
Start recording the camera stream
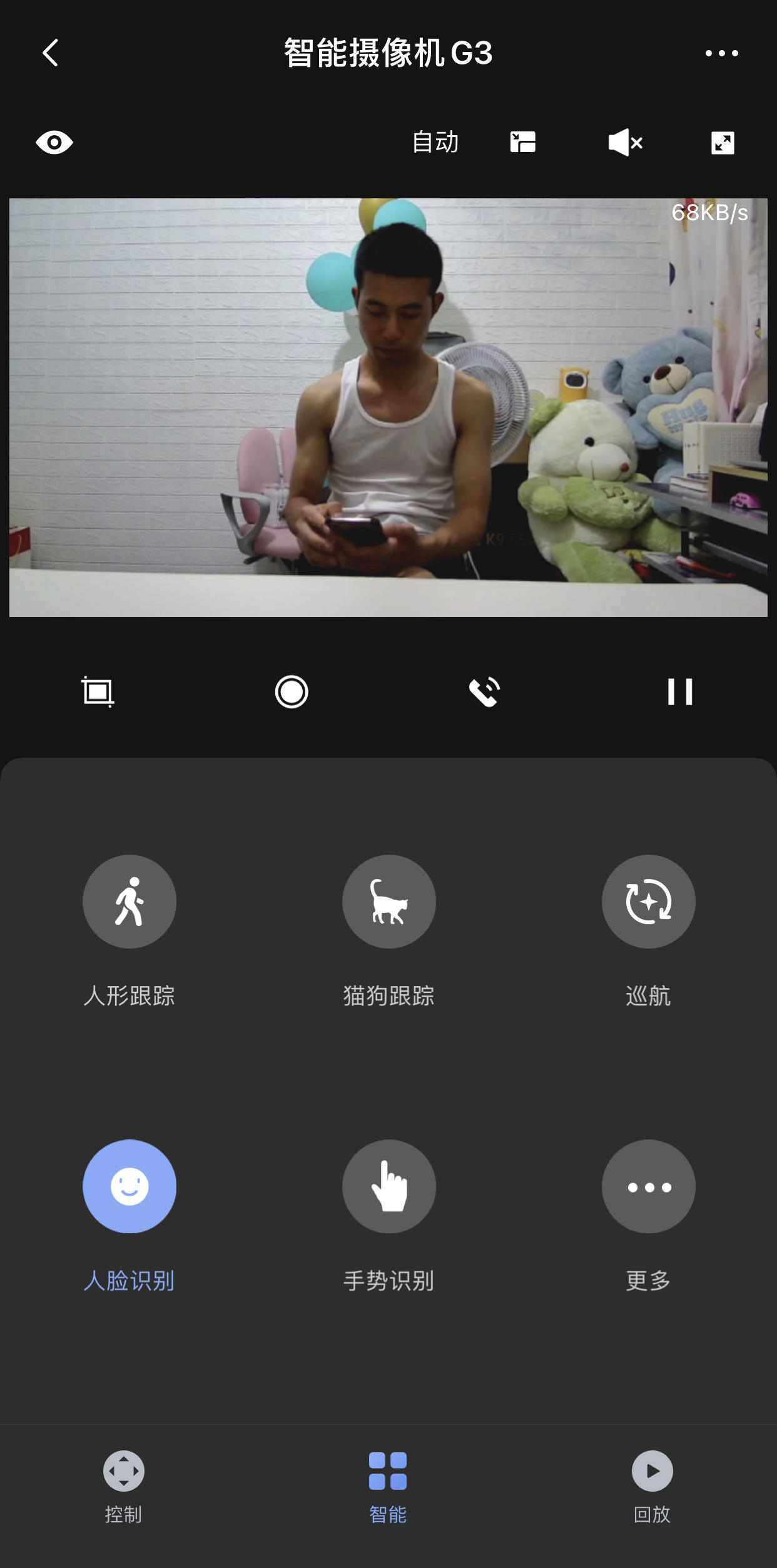coord(292,693)
